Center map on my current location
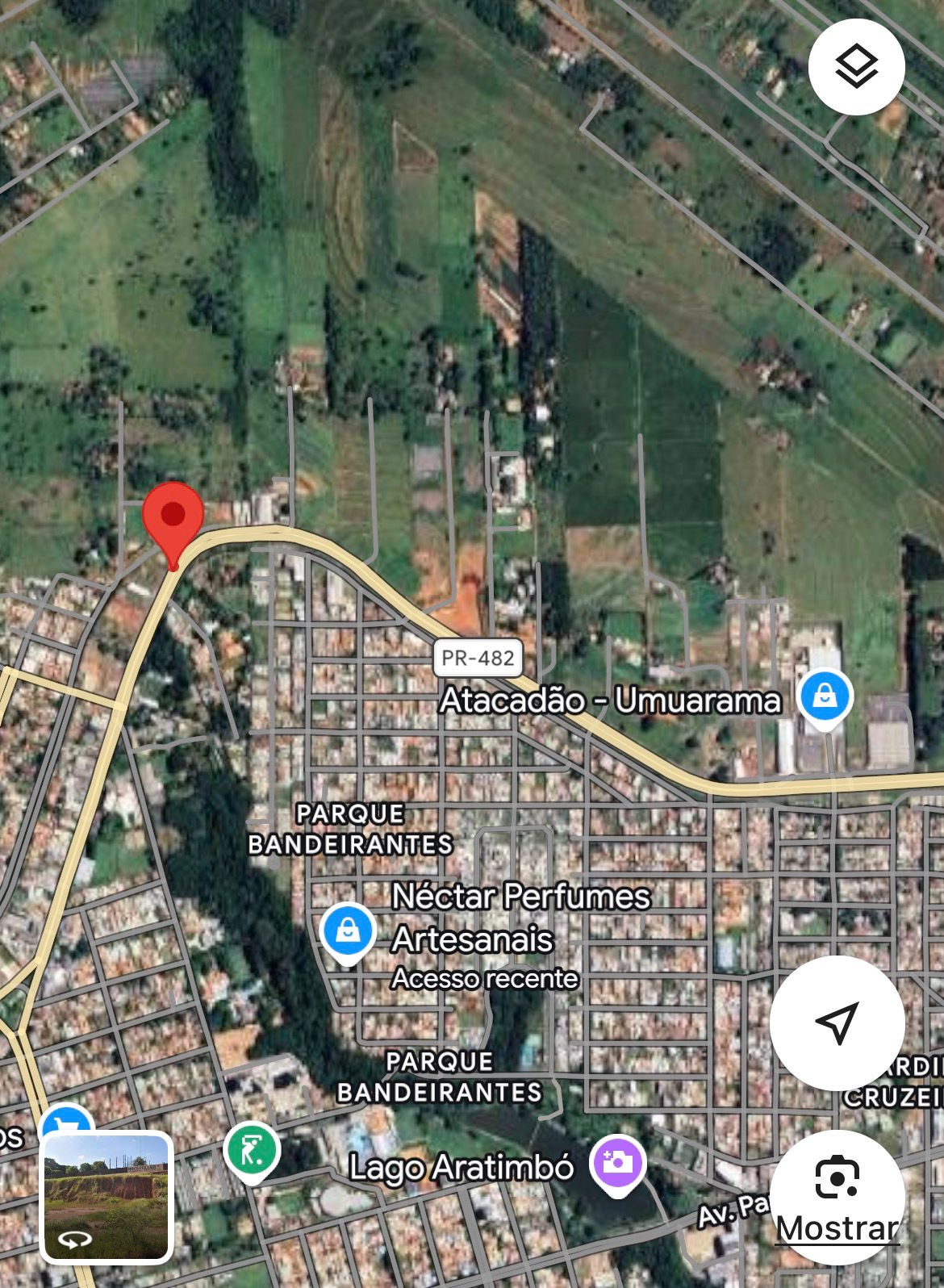 coord(837,1022)
